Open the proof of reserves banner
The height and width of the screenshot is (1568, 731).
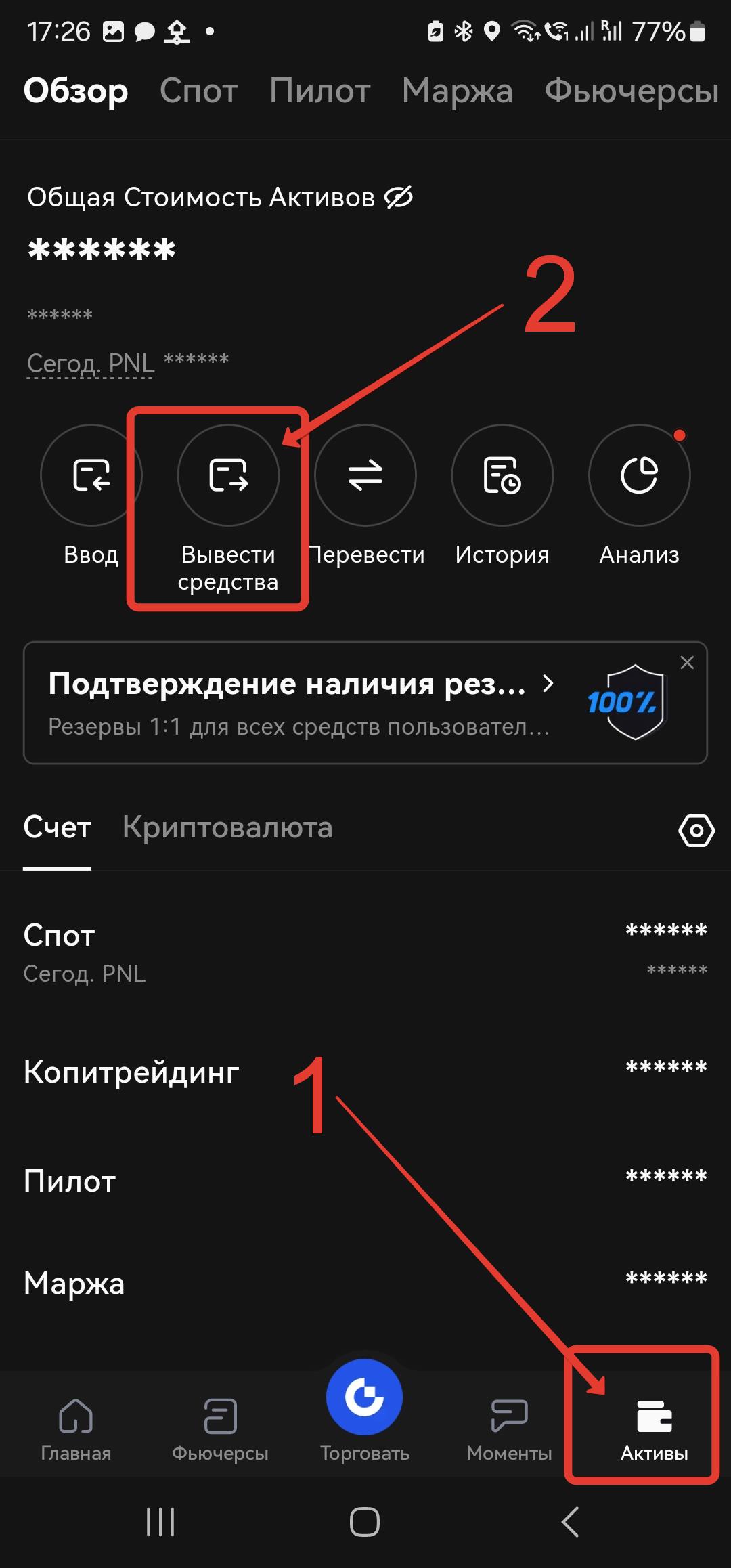coord(298,703)
